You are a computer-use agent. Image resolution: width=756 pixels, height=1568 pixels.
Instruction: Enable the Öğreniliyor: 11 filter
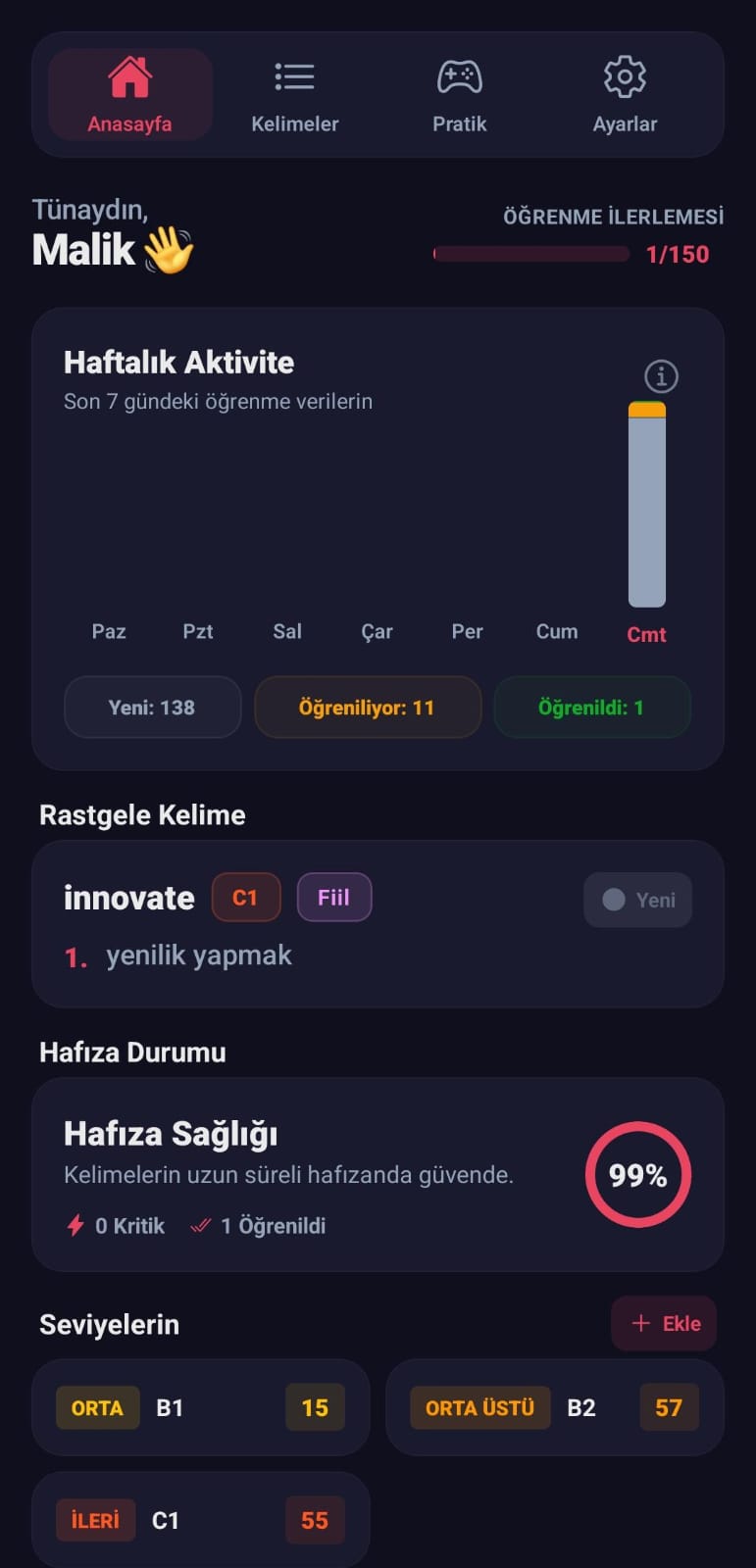tap(368, 707)
